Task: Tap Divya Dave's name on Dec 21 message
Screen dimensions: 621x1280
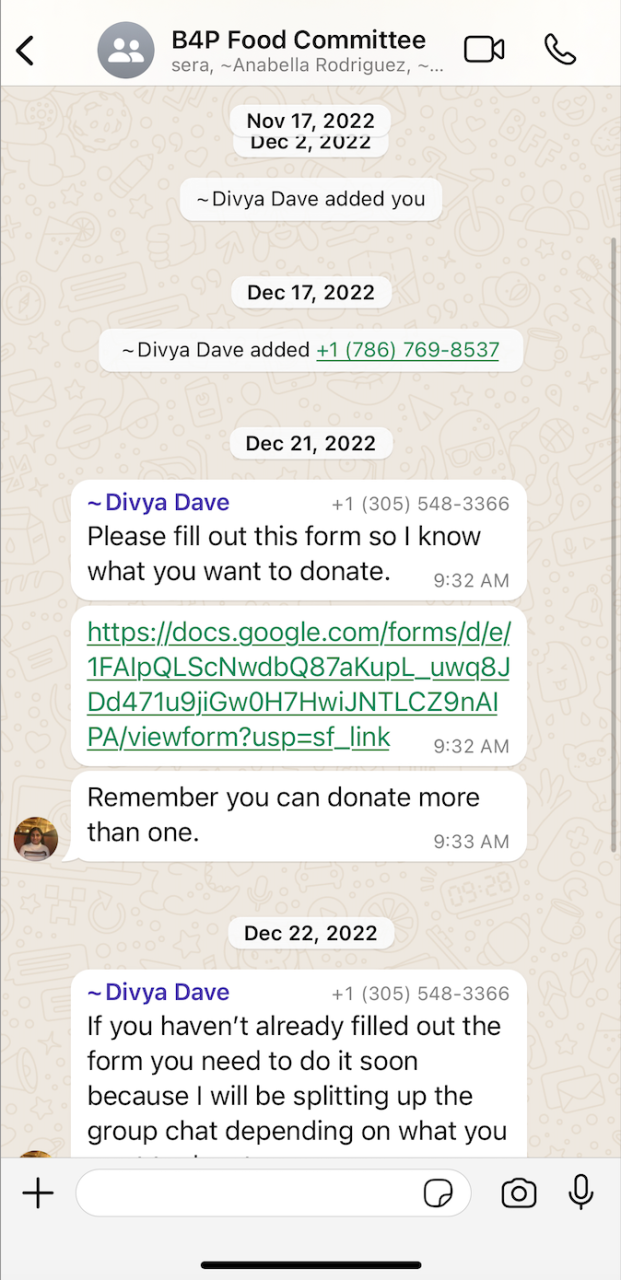Action: tap(158, 503)
